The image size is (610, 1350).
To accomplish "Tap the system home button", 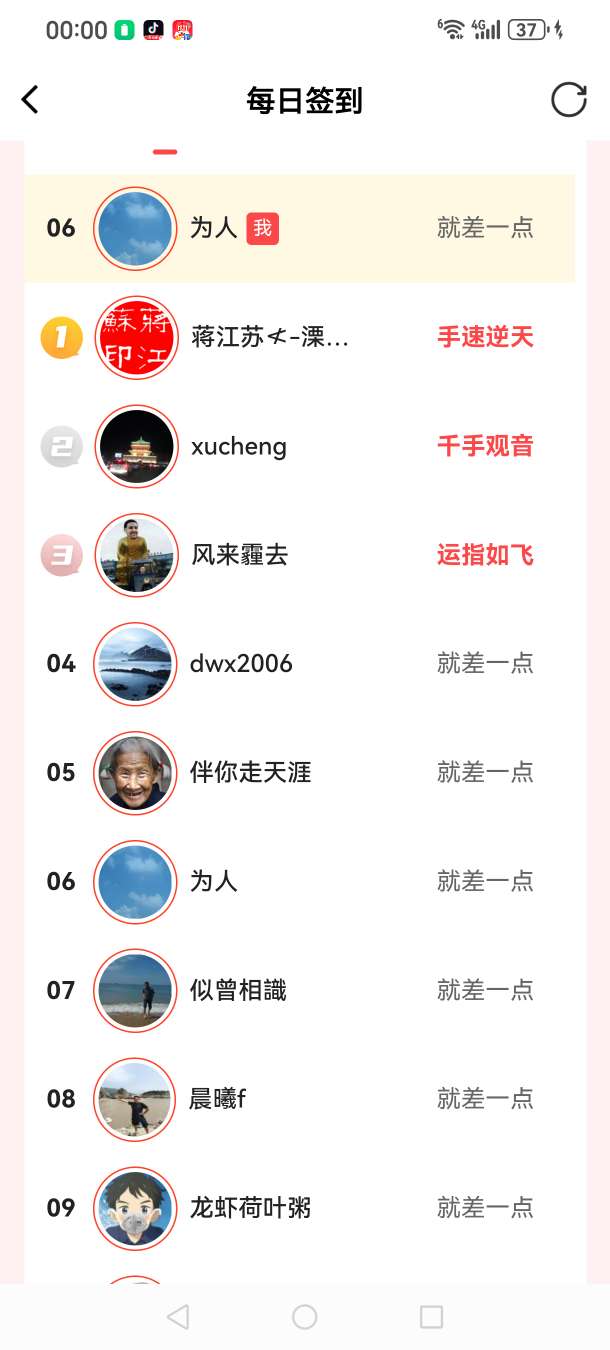I will [305, 1317].
